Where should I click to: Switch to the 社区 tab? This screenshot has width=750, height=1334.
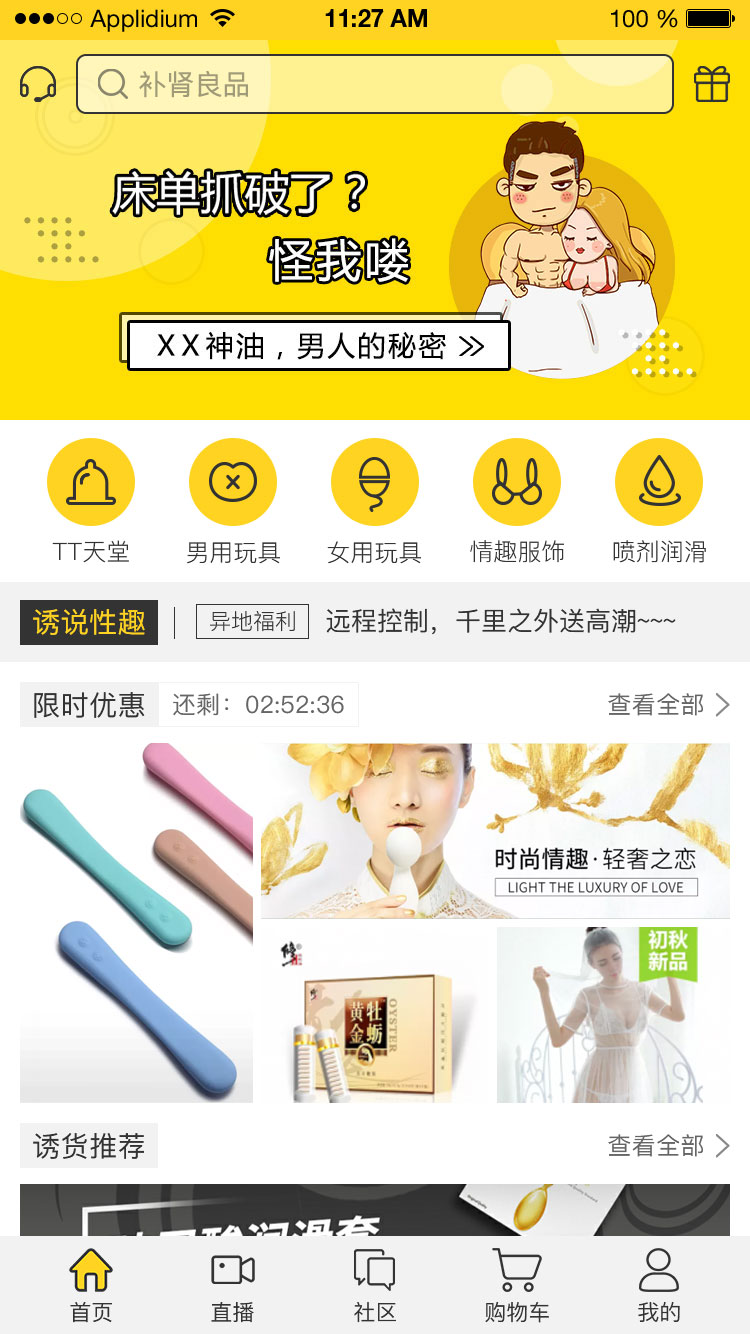[375, 1286]
